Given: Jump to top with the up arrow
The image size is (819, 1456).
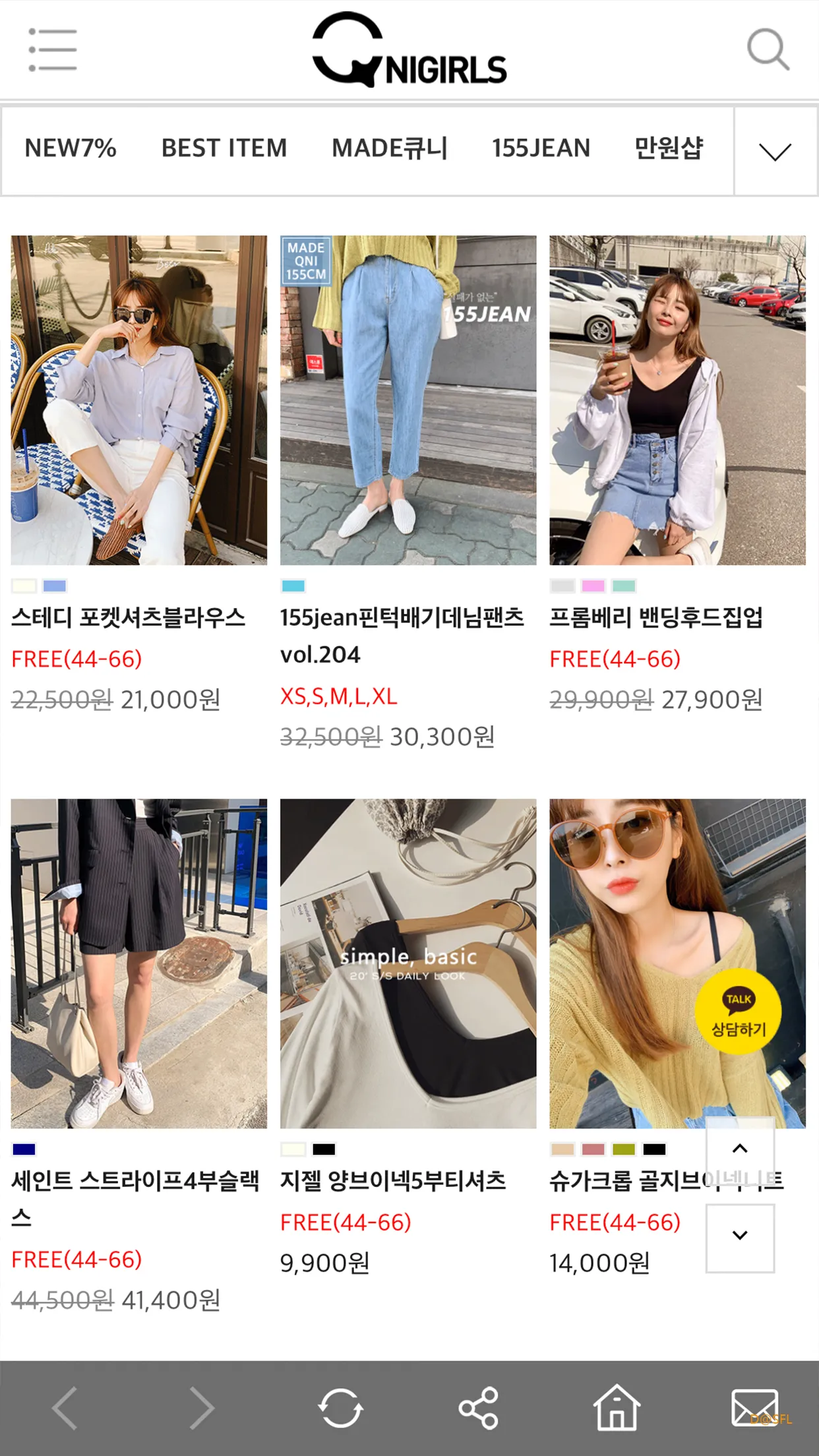Looking at the screenshot, I should click(740, 1149).
